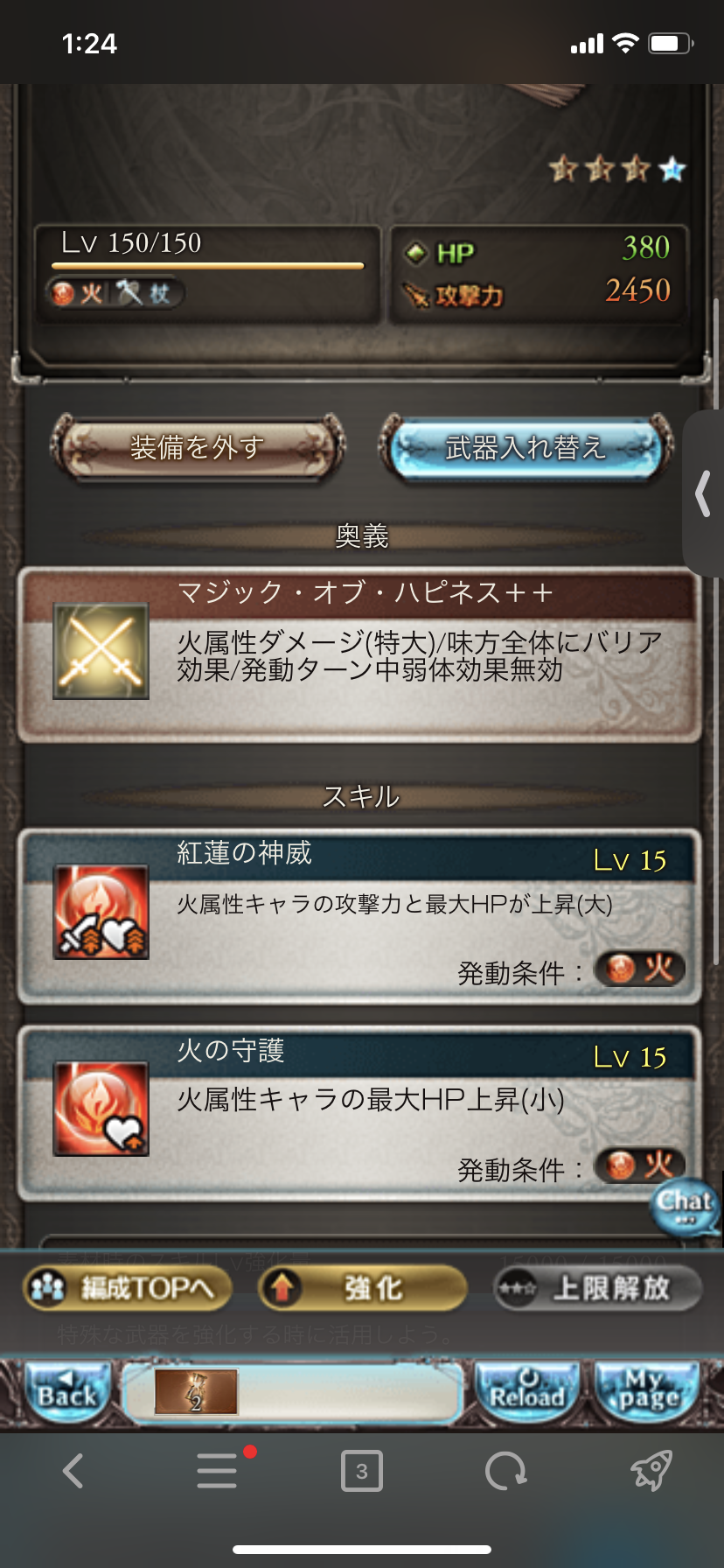
Task: Tap the in-game Back button
Action: tap(67, 1392)
